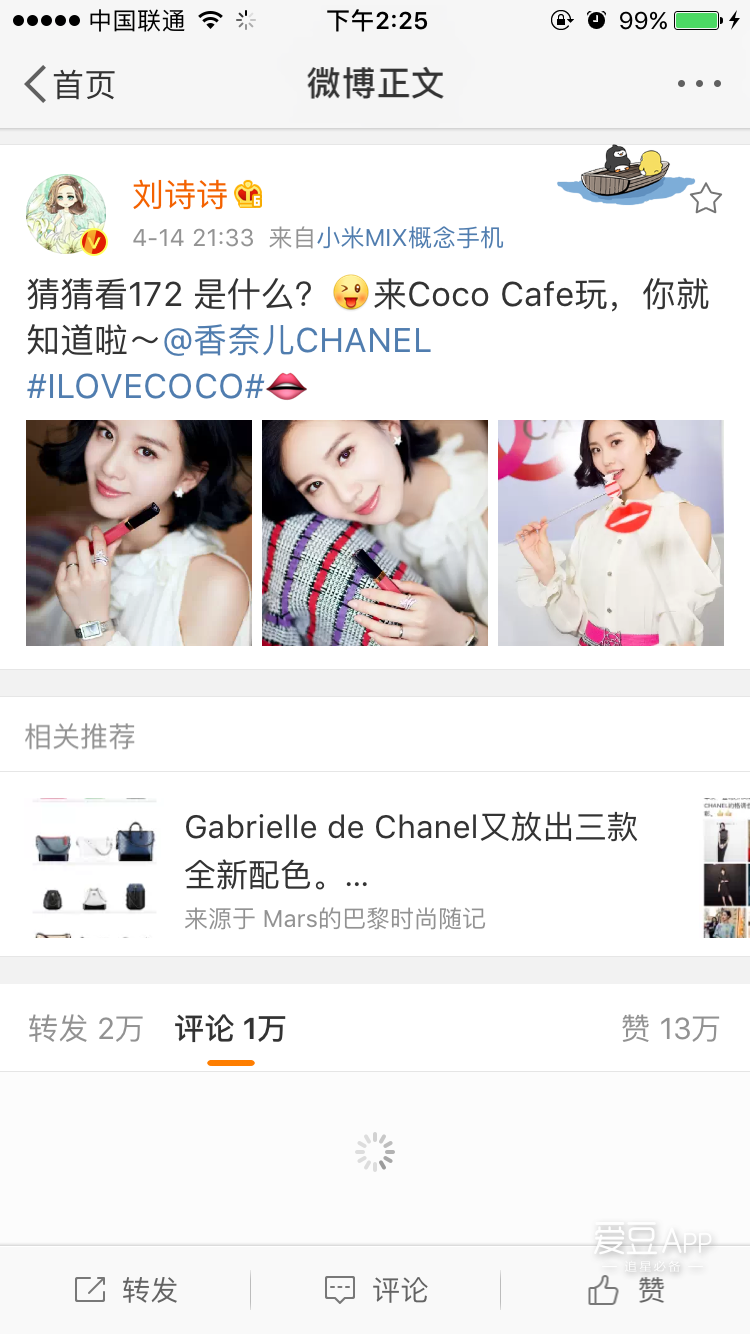Open the three-dot overflow menu

click(x=699, y=84)
